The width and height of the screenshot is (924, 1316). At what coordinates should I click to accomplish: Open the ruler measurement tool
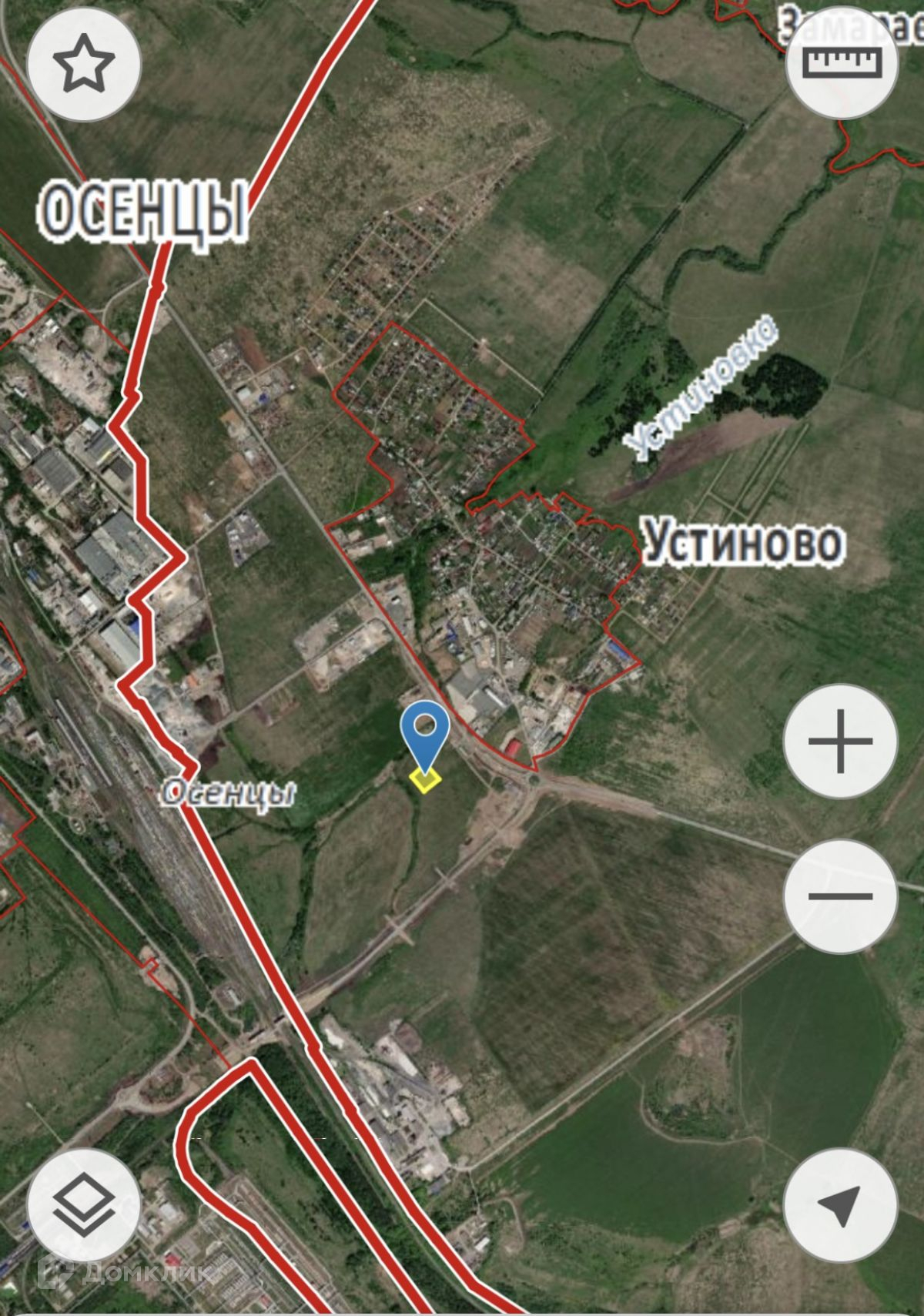842,62
